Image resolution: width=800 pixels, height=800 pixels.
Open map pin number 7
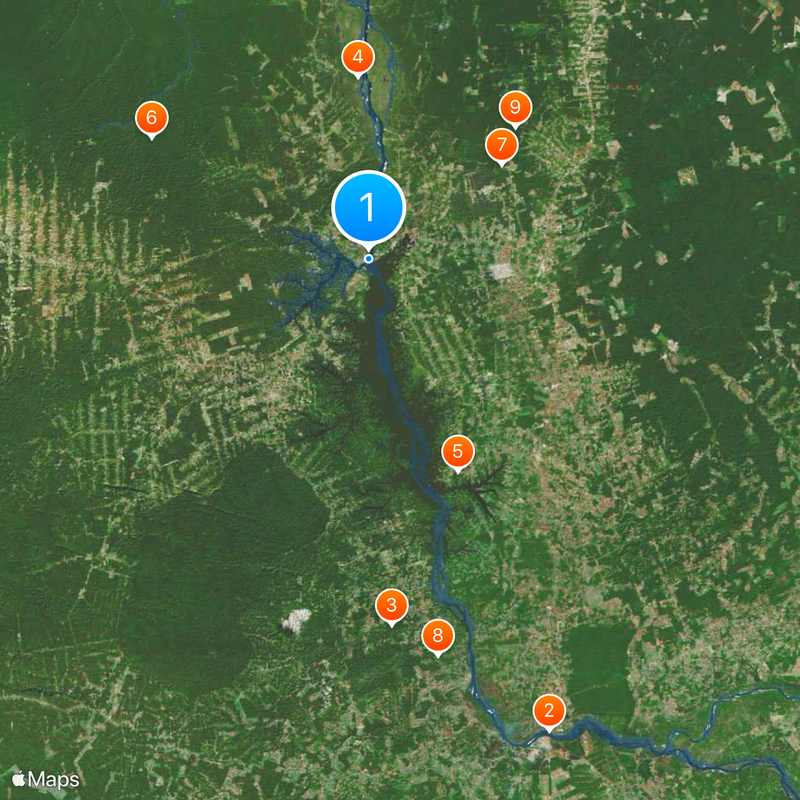pos(502,144)
